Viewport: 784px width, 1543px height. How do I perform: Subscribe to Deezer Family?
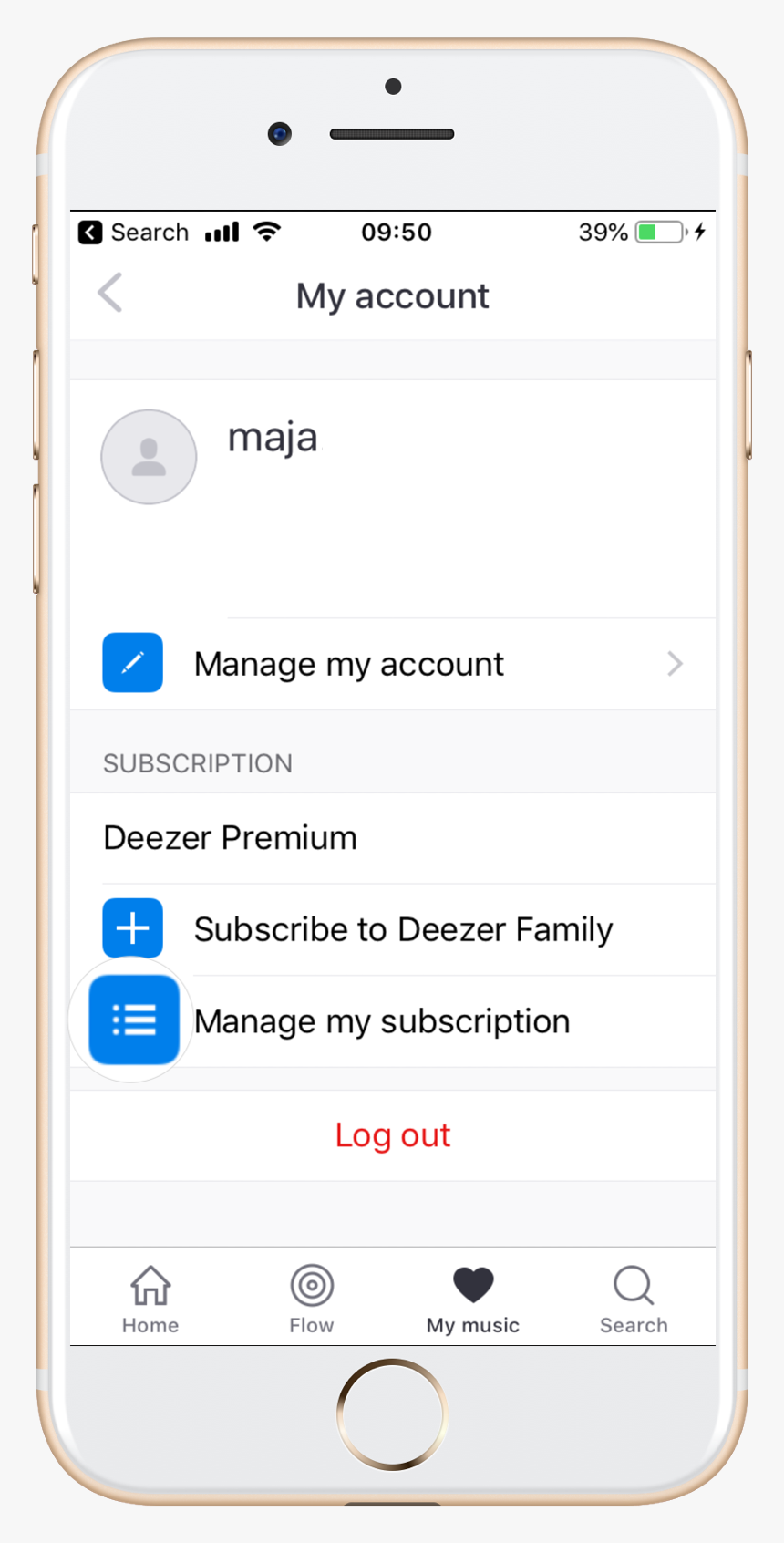pos(401,929)
